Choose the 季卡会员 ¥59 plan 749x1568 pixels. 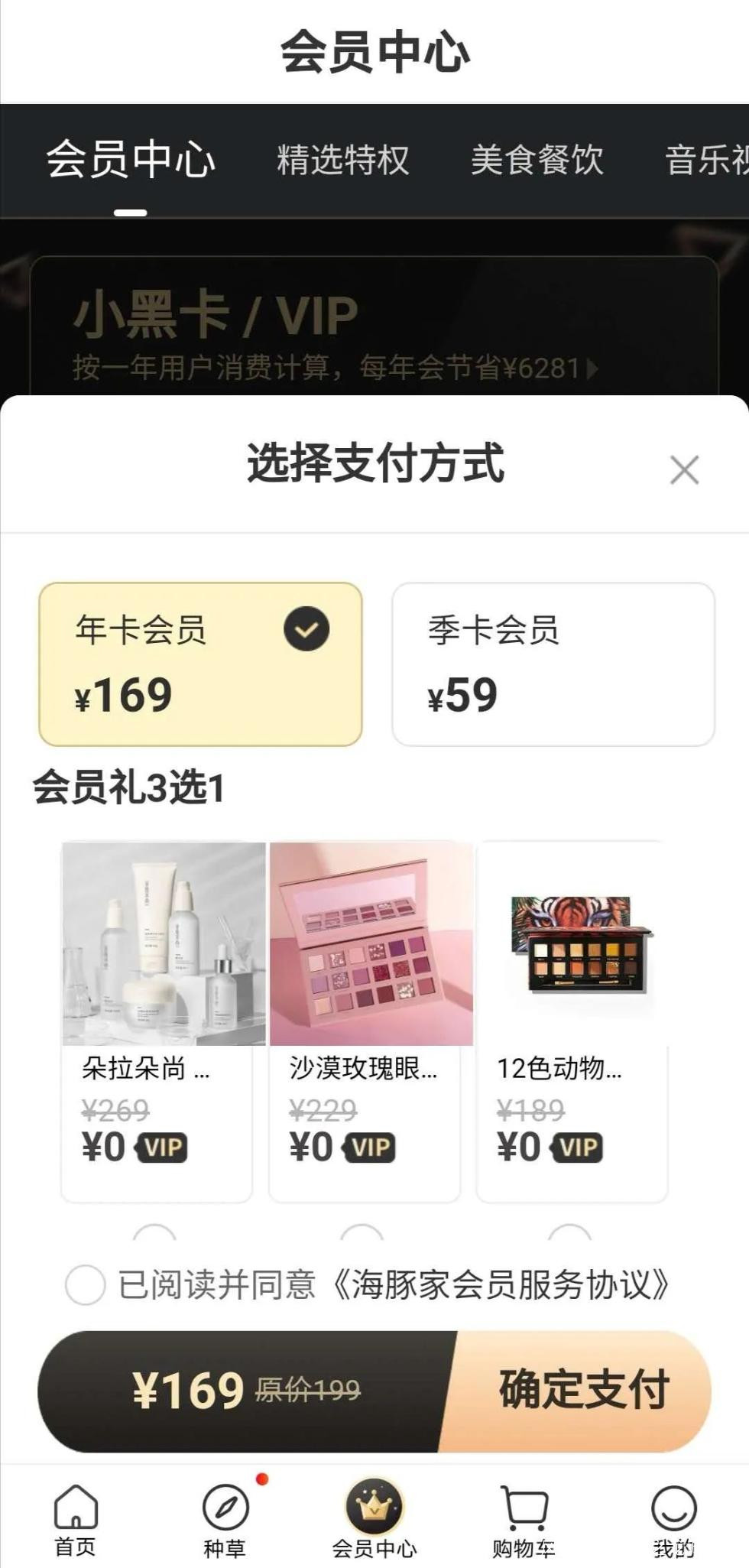pyautogui.click(x=553, y=664)
